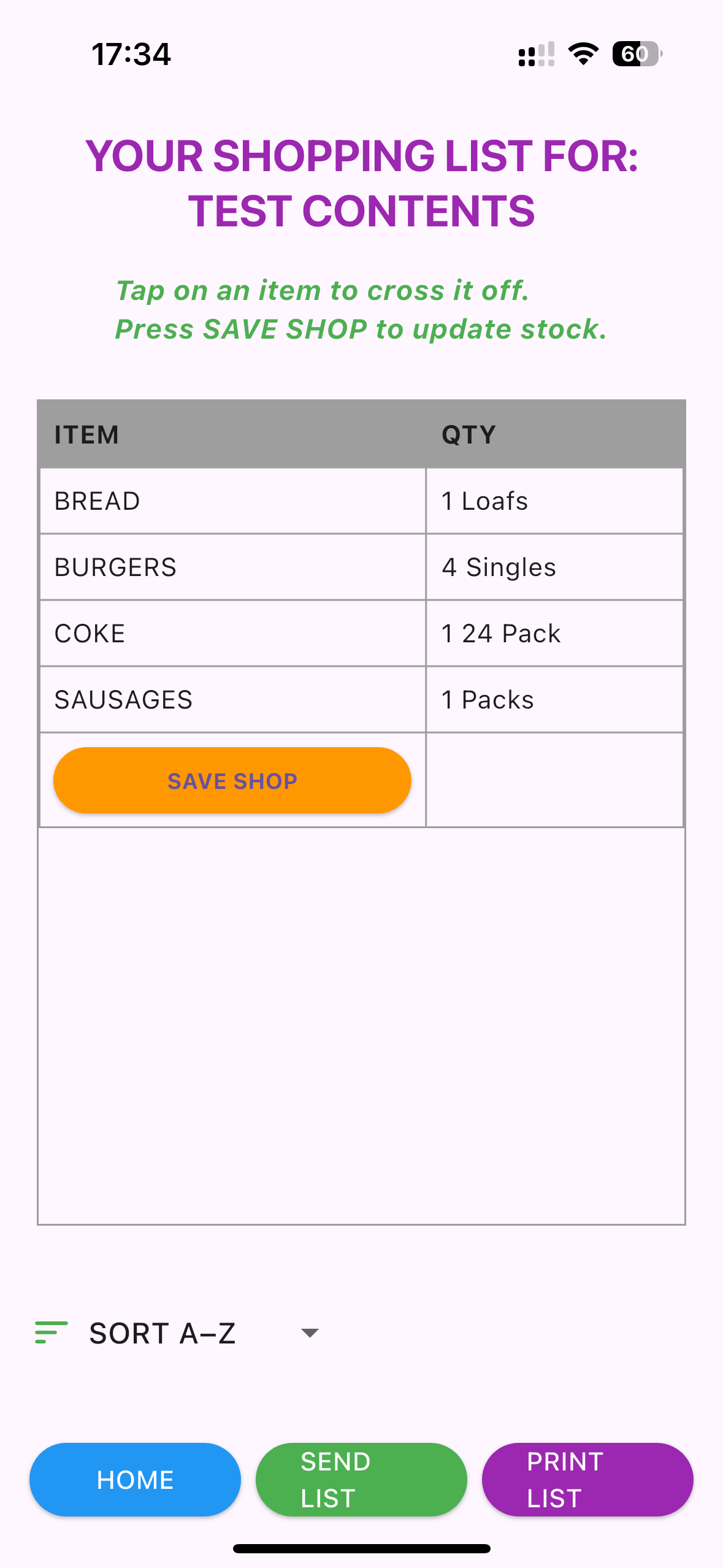This screenshot has width=723, height=1568.
Task: Tap the clock showing 17:34
Action: [132, 54]
